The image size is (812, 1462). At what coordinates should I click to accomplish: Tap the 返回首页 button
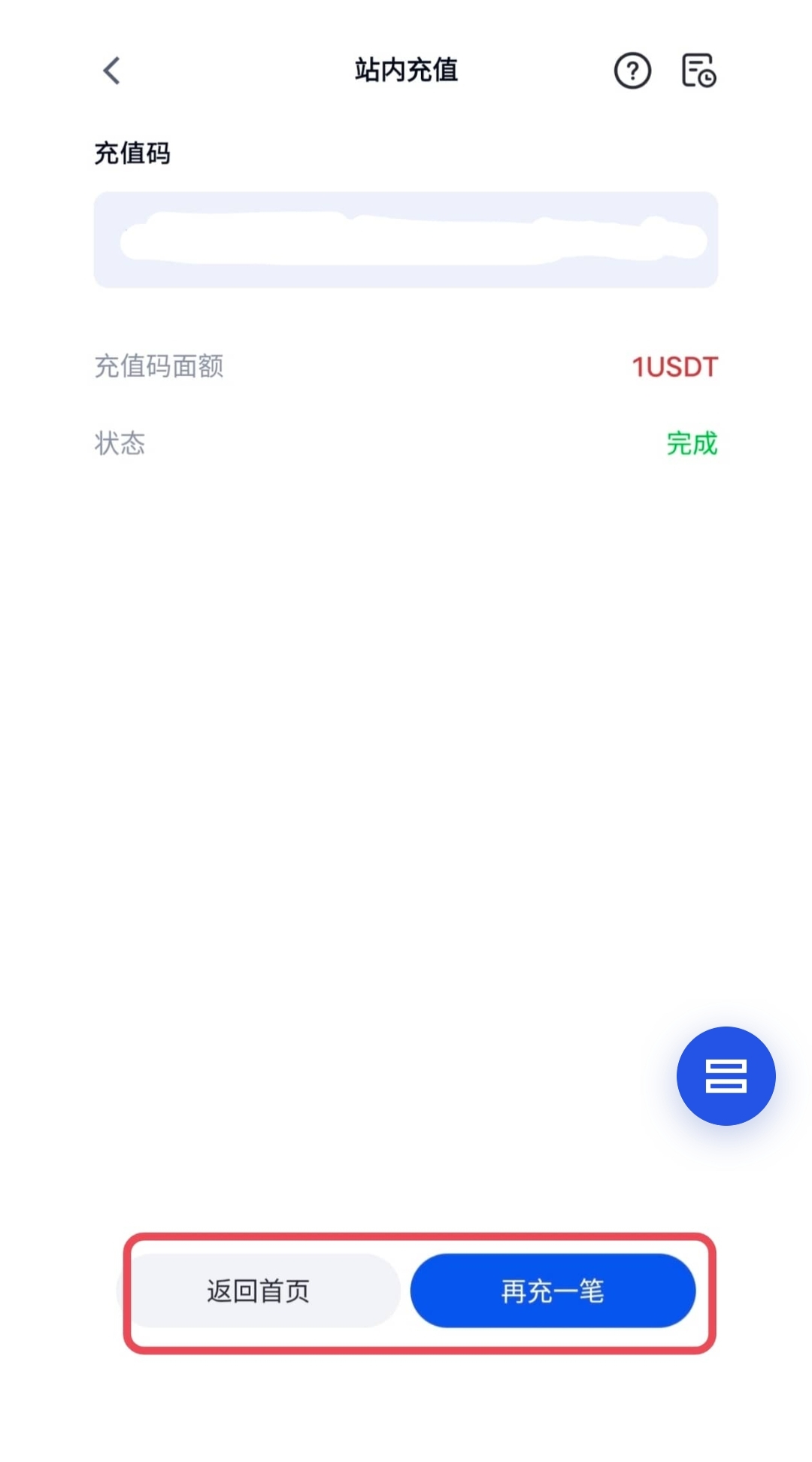[259, 1291]
